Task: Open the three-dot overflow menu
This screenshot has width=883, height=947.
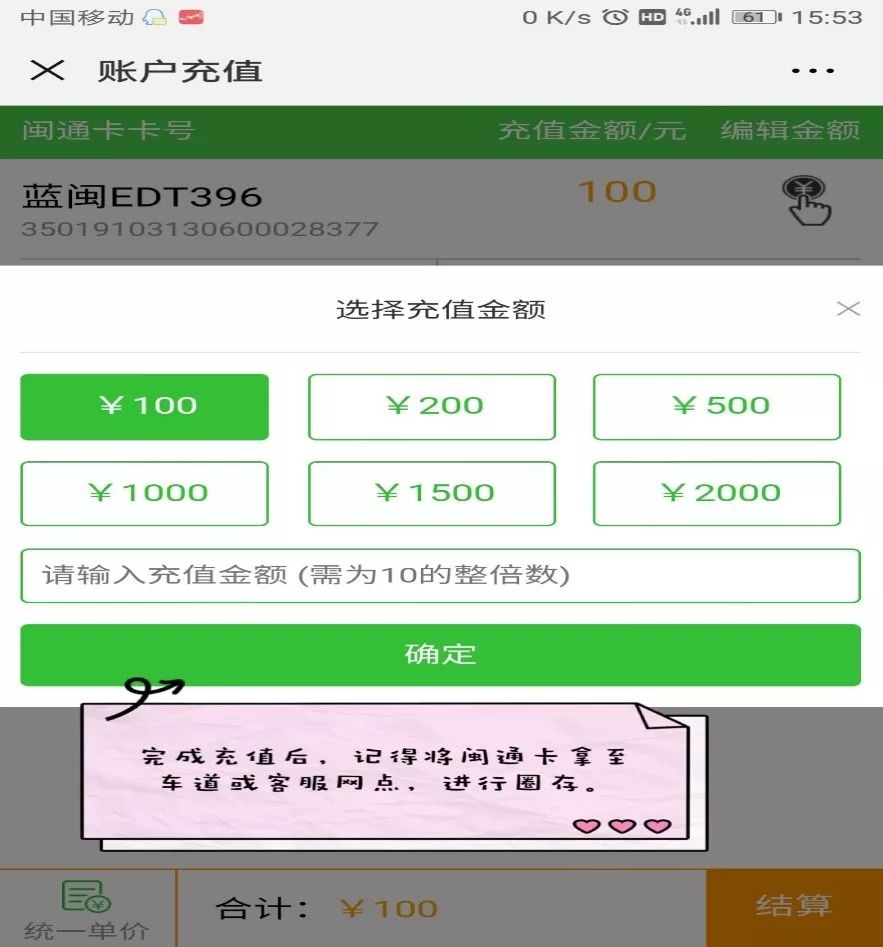Action: pos(812,71)
